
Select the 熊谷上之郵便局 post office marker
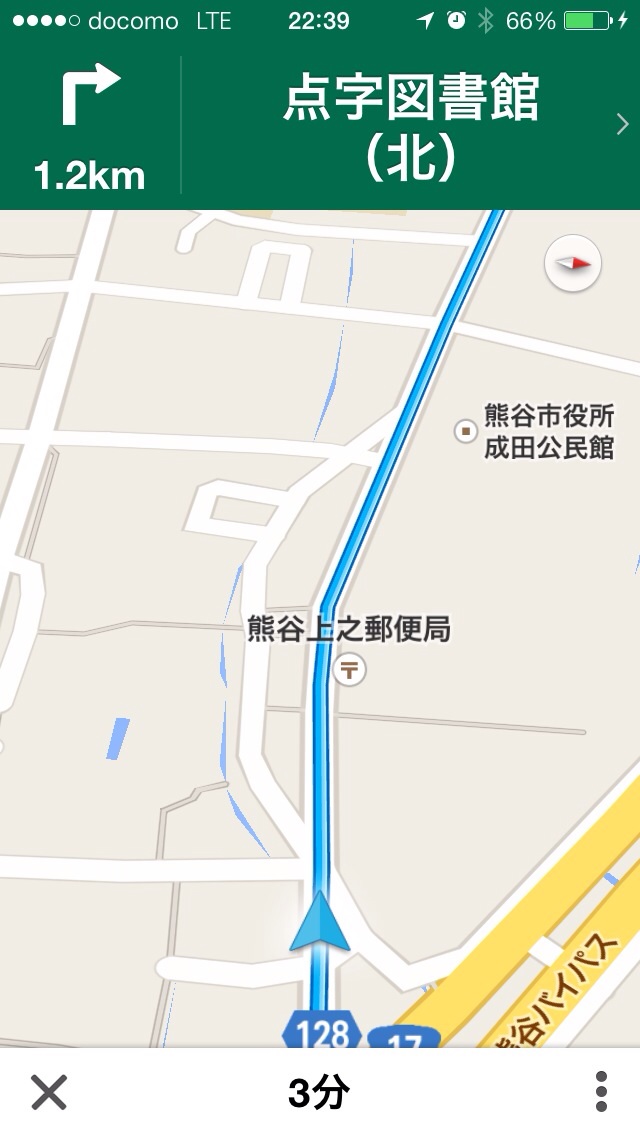click(x=350, y=668)
